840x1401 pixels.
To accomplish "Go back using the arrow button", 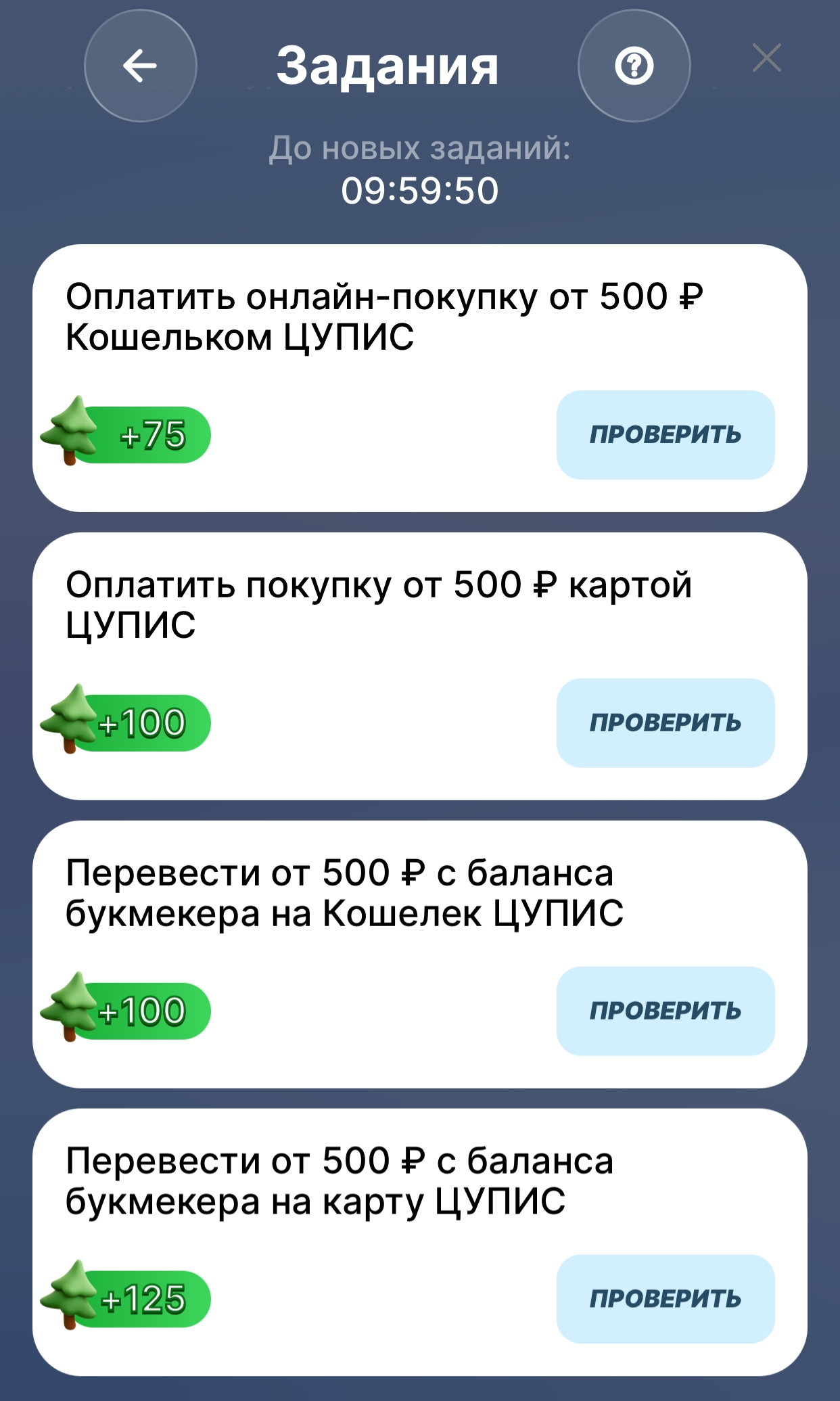I will tap(140, 66).
